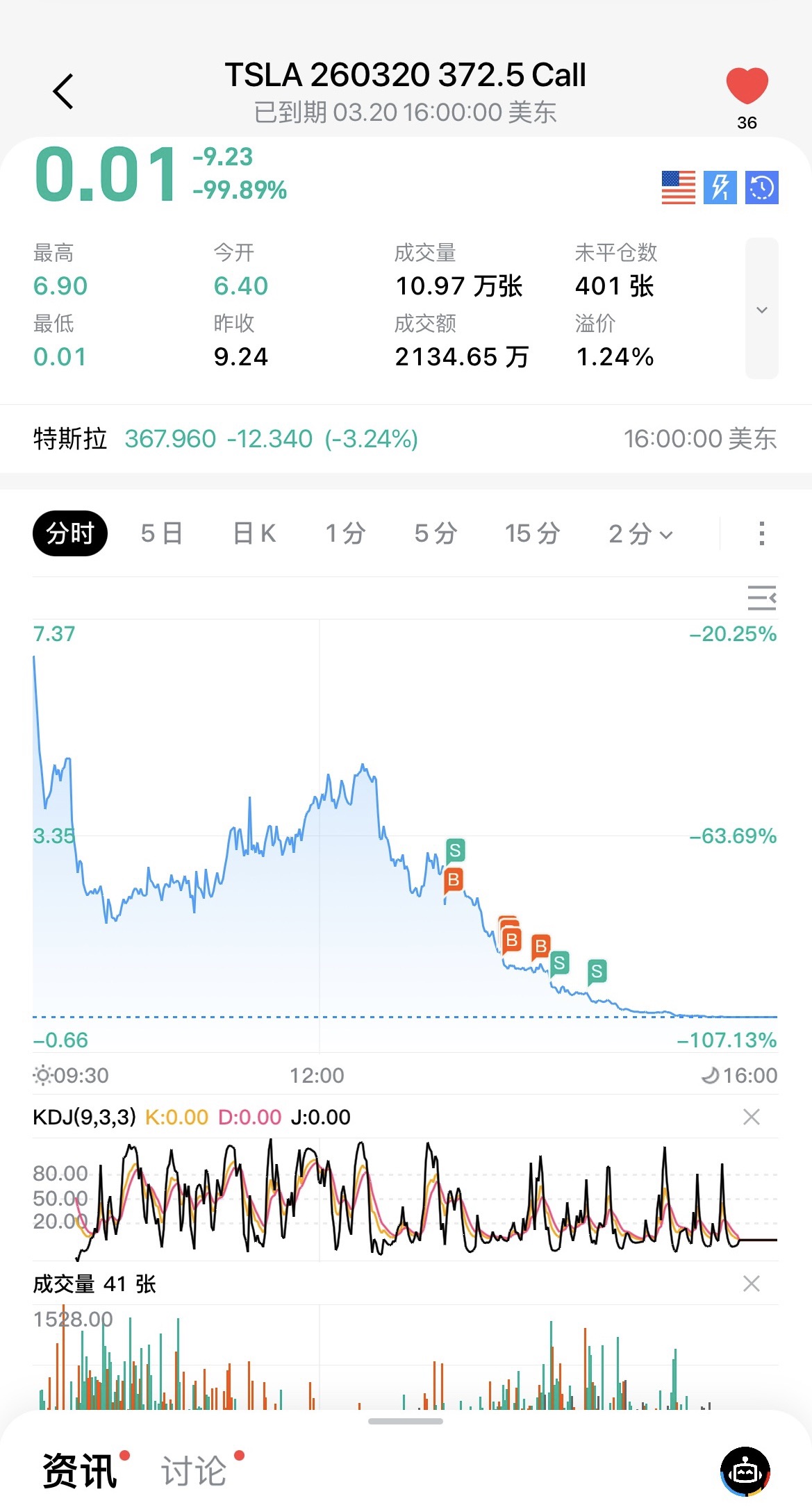Open the chart overflow menu
Screen dimensions: 812x1512
(x=762, y=533)
